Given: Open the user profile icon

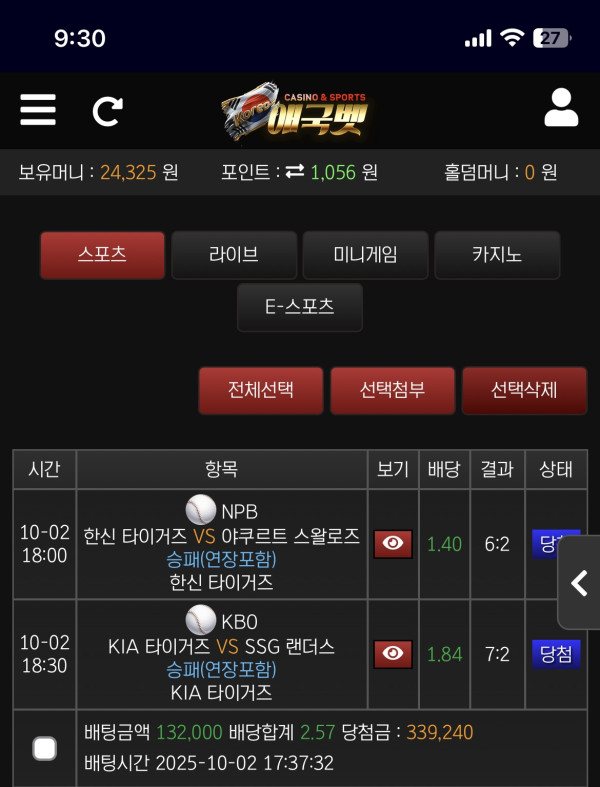Looking at the screenshot, I should click(x=561, y=108).
